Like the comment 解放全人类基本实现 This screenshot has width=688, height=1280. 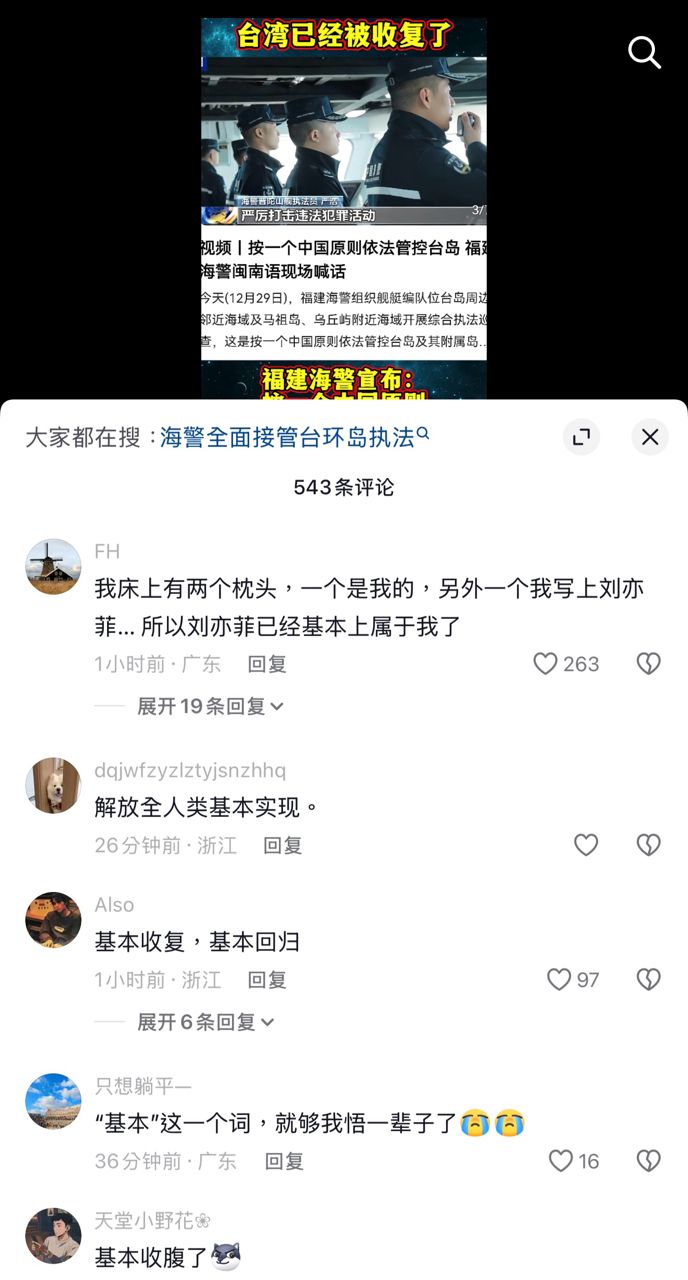[586, 845]
